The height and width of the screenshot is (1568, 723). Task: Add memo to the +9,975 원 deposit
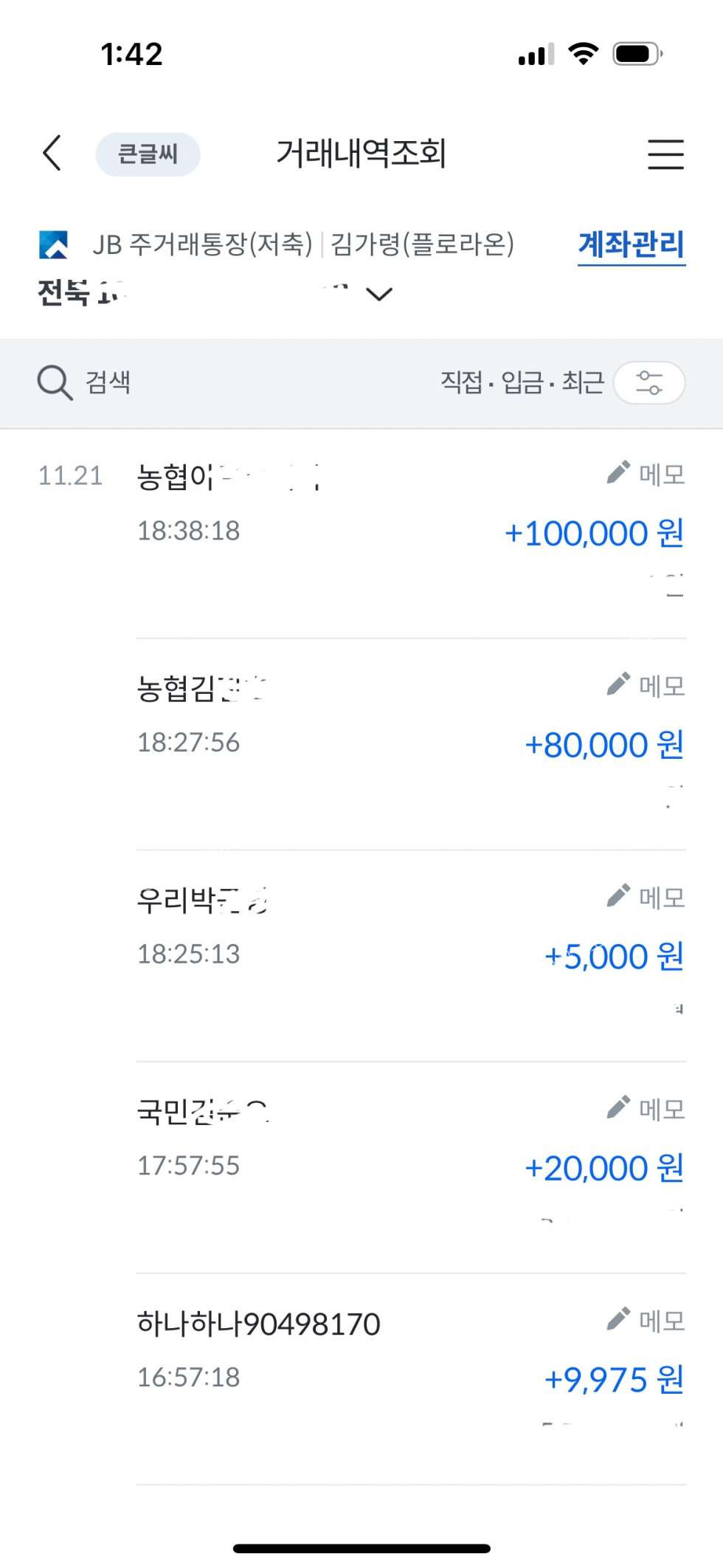tap(646, 1321)
